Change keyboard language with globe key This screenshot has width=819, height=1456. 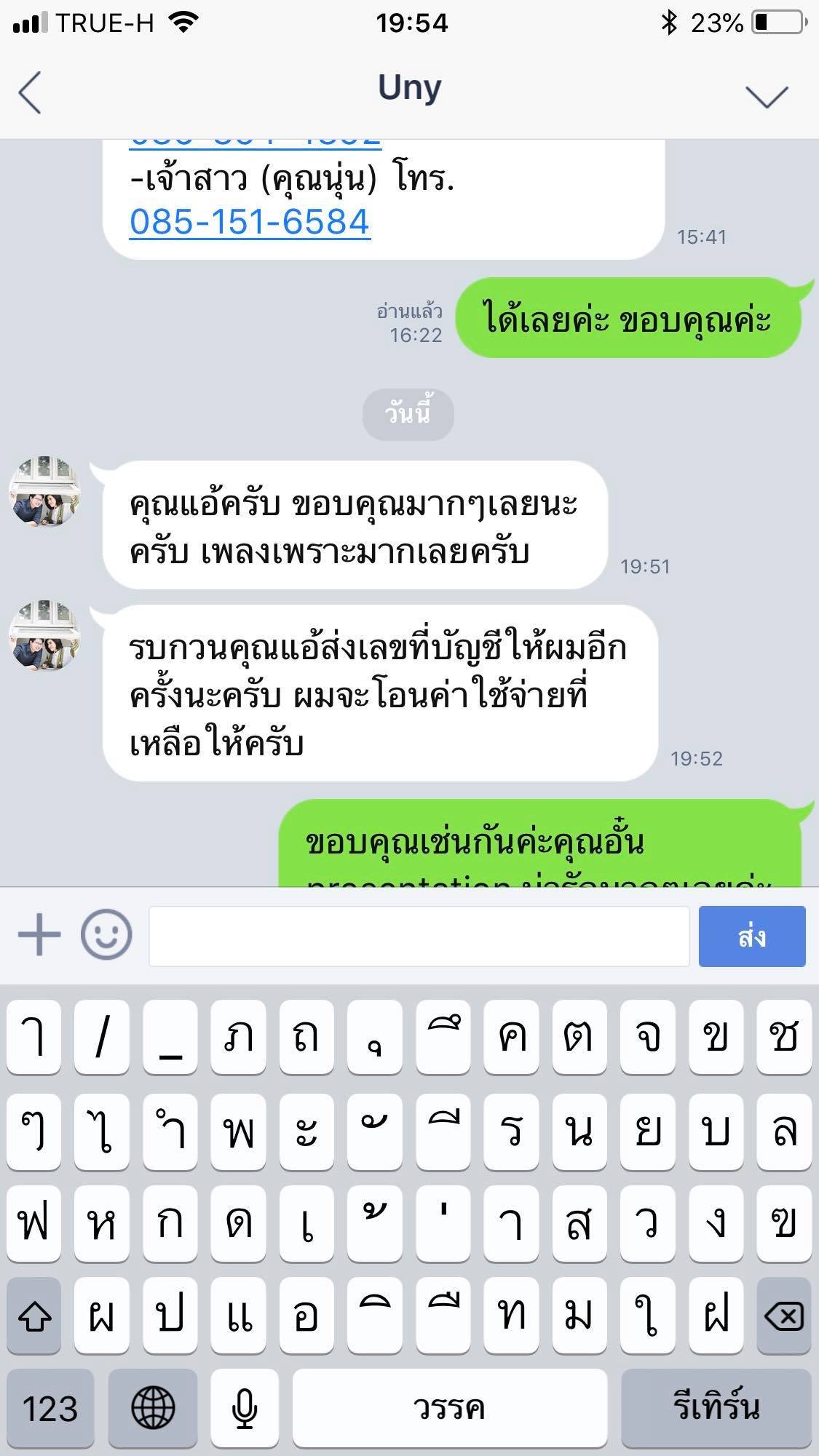coord(153,1408)
